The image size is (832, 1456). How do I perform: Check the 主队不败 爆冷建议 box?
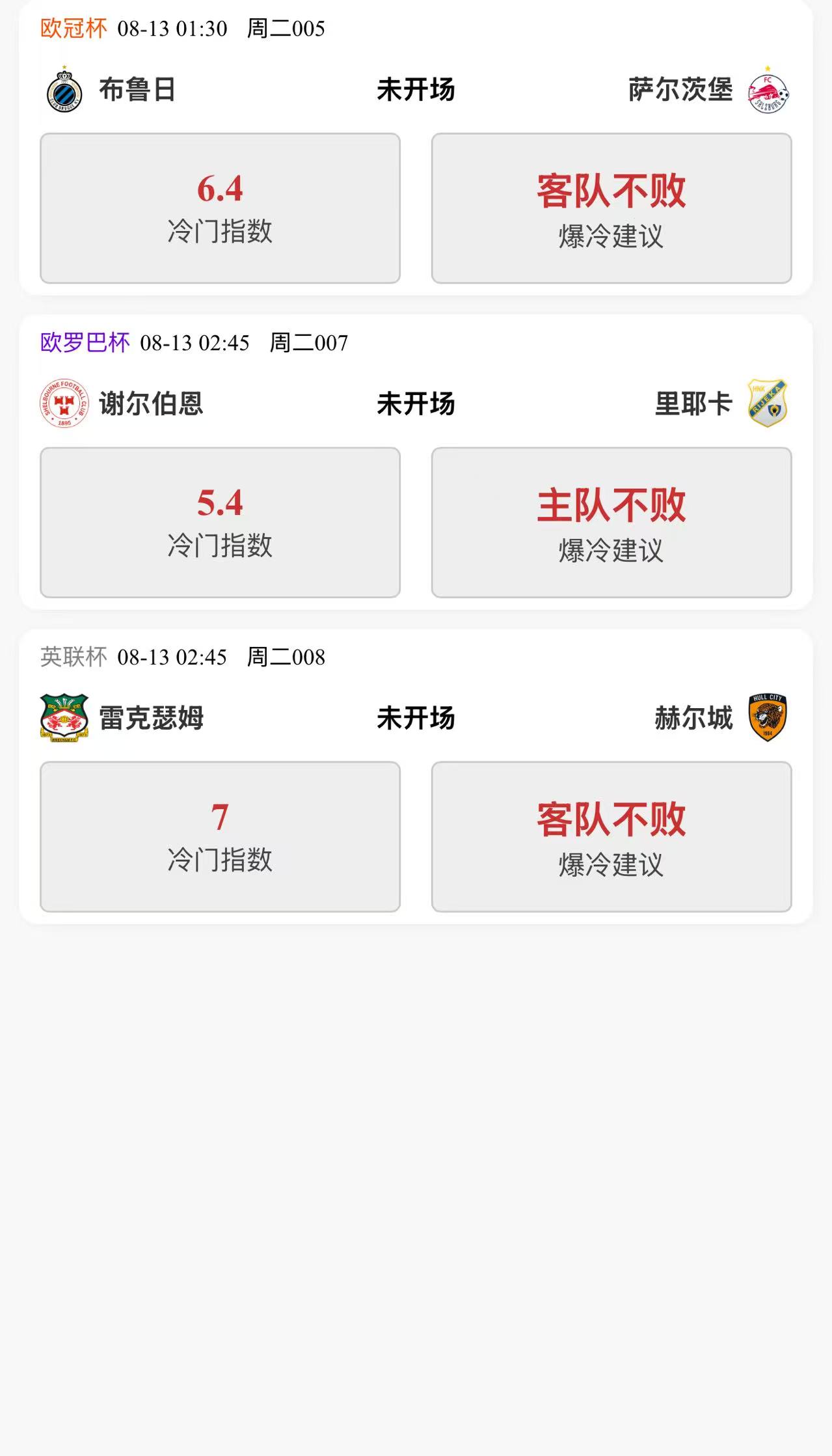611,522
